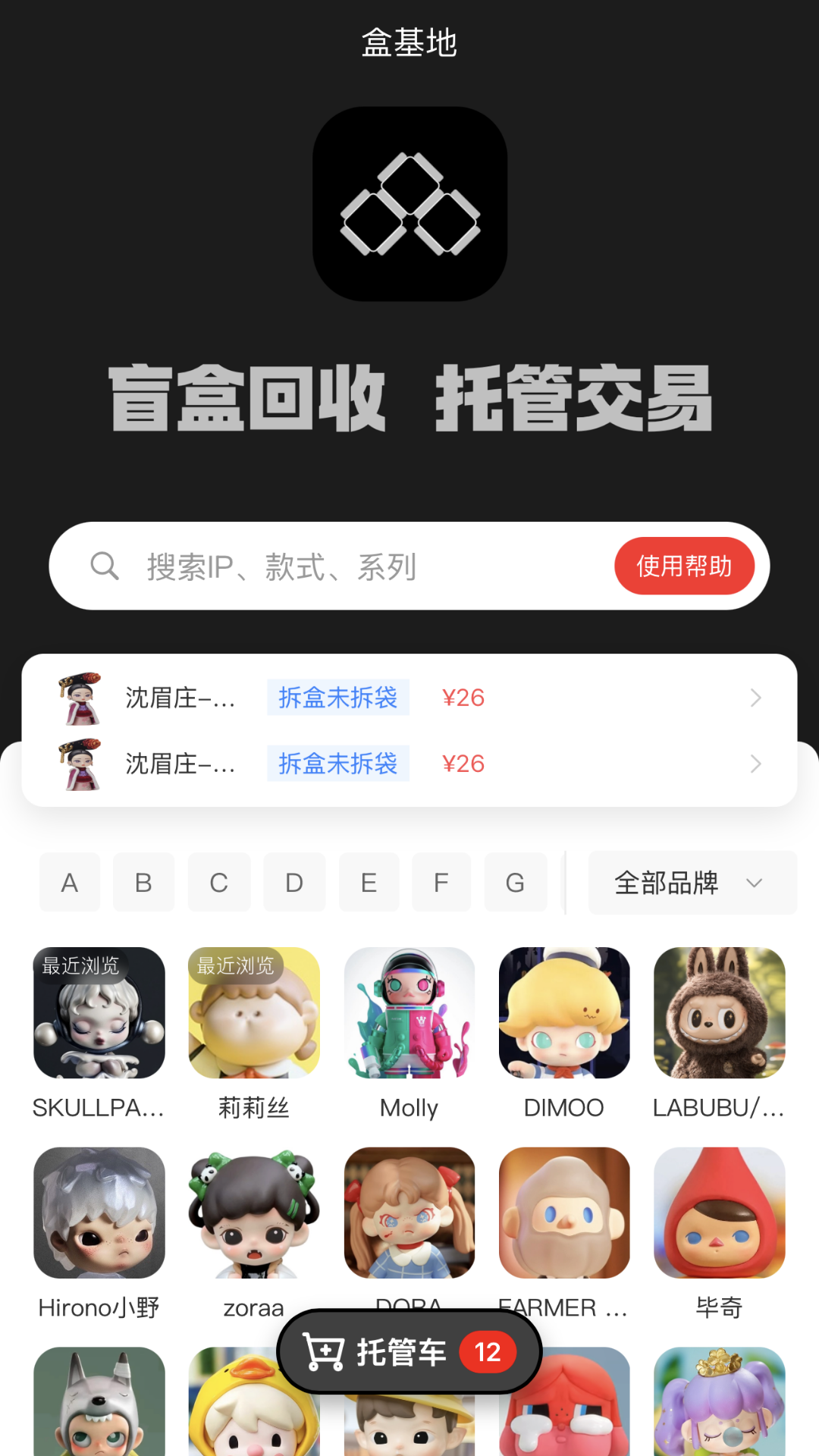Select the B alphabet tab
819x1456 pixels.
144,882
